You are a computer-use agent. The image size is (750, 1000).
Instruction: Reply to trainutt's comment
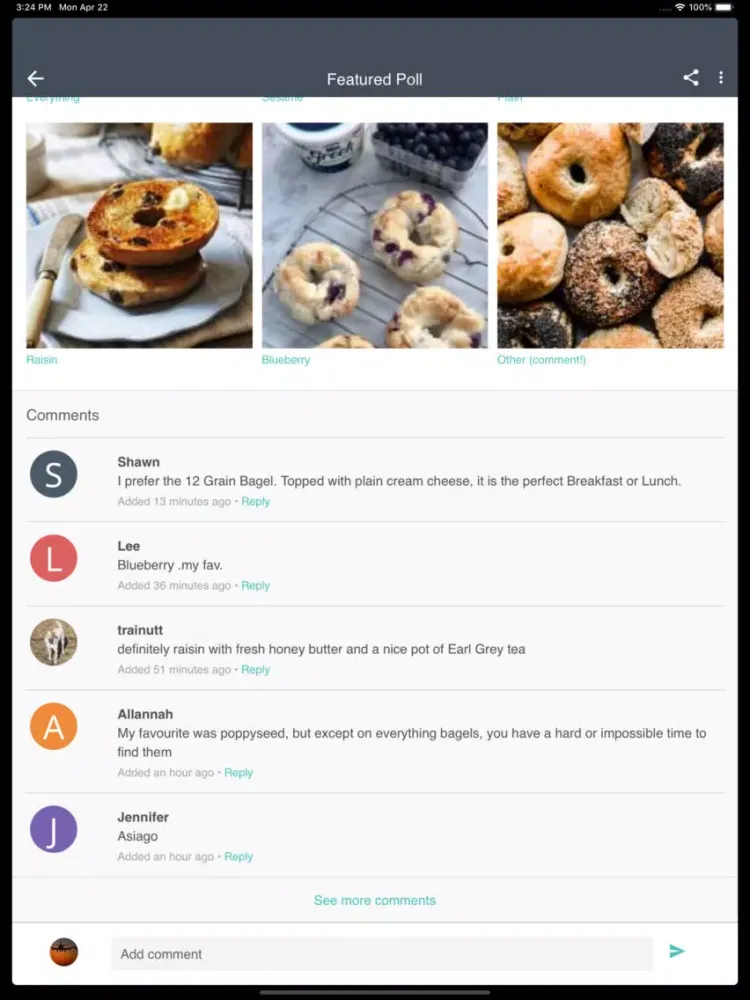tap(255, 670)
